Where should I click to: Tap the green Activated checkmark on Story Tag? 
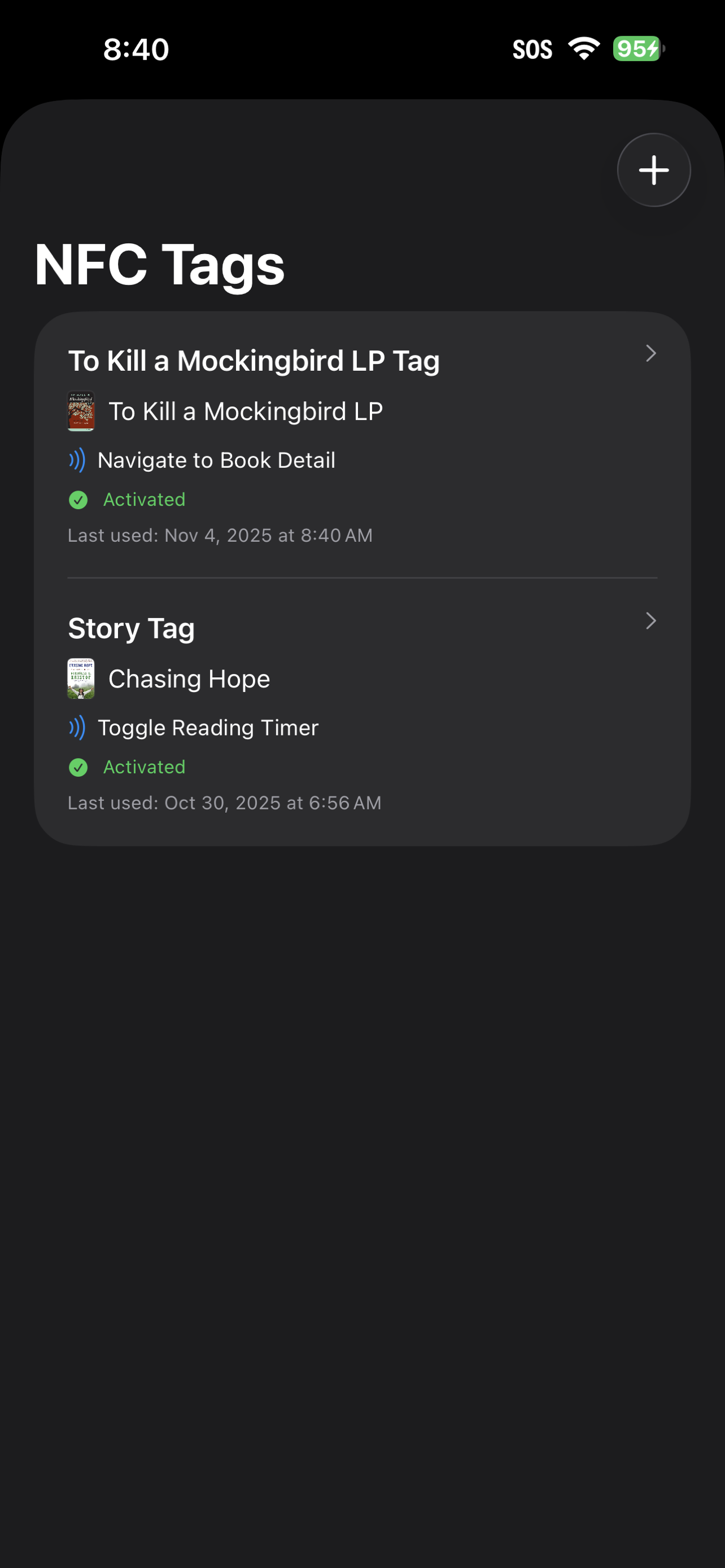78,768
